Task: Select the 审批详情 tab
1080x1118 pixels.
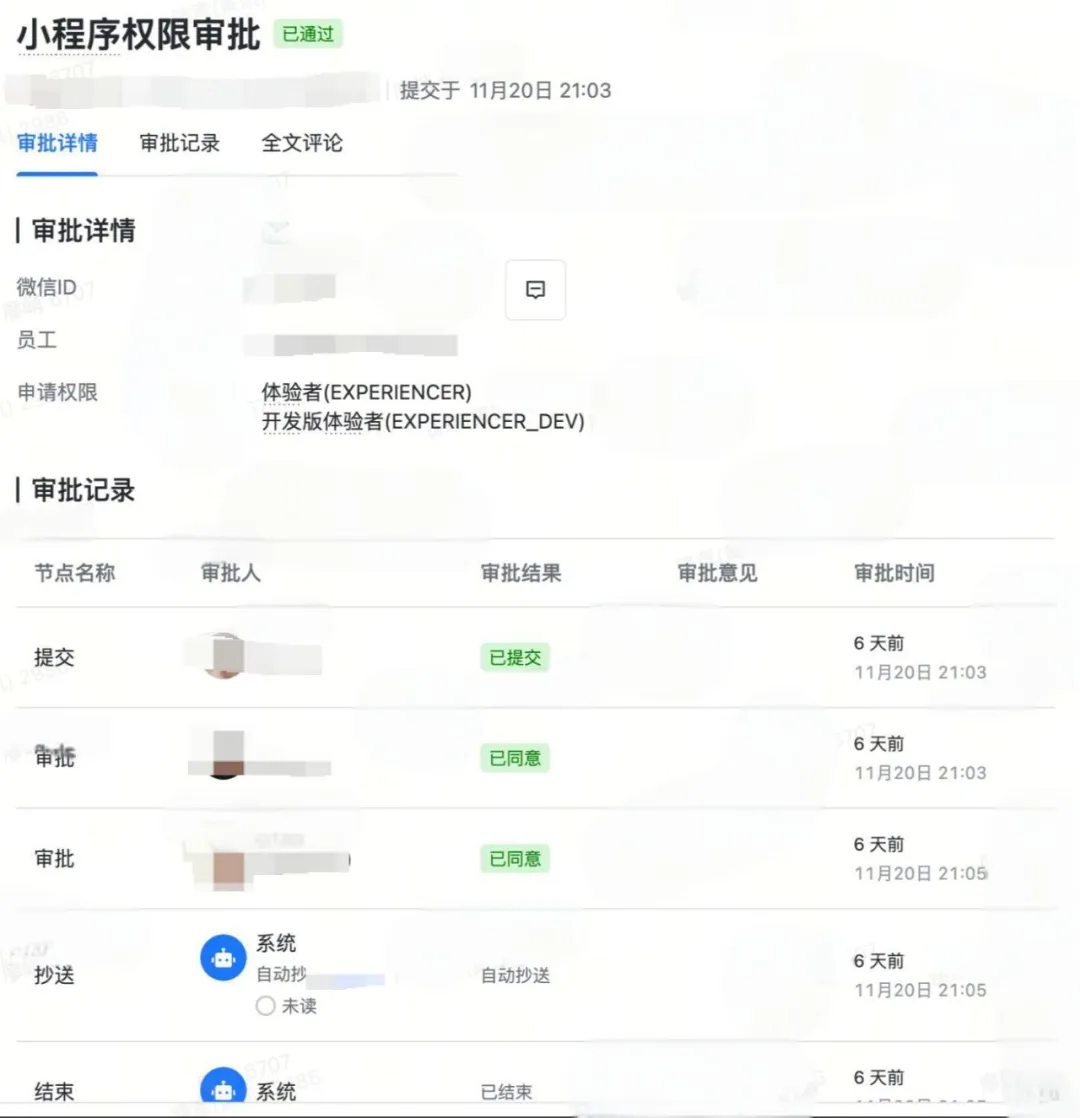Action: (57, 143)
